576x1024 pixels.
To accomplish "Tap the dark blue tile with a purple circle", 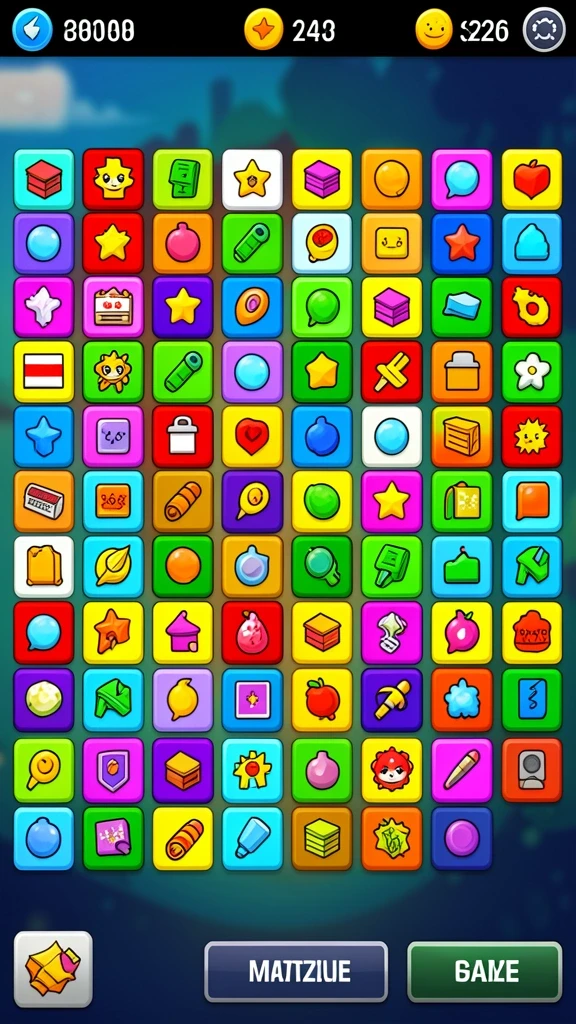I will point(462,839).
